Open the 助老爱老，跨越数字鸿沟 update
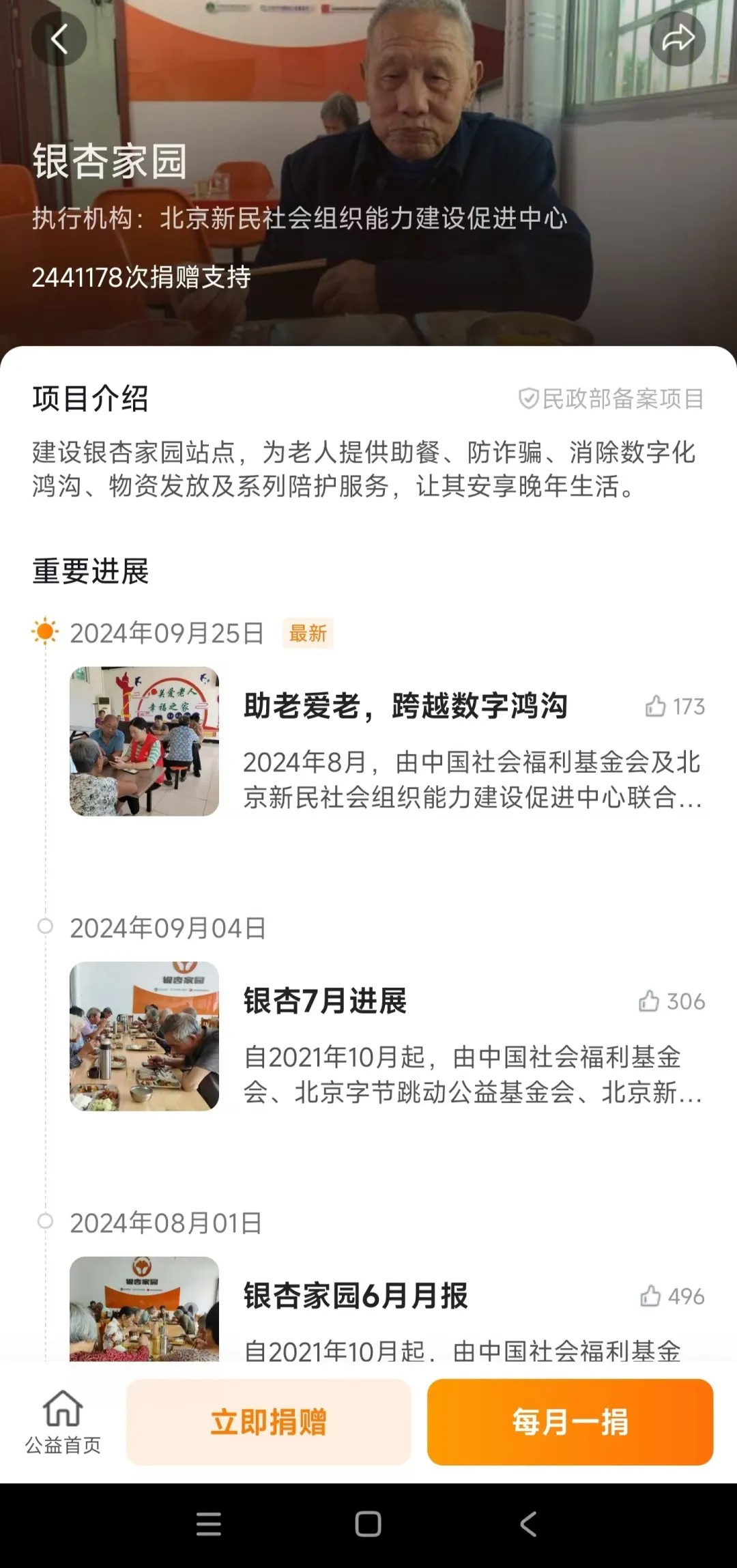737x1568 pixels. click(x=405, y=706)
